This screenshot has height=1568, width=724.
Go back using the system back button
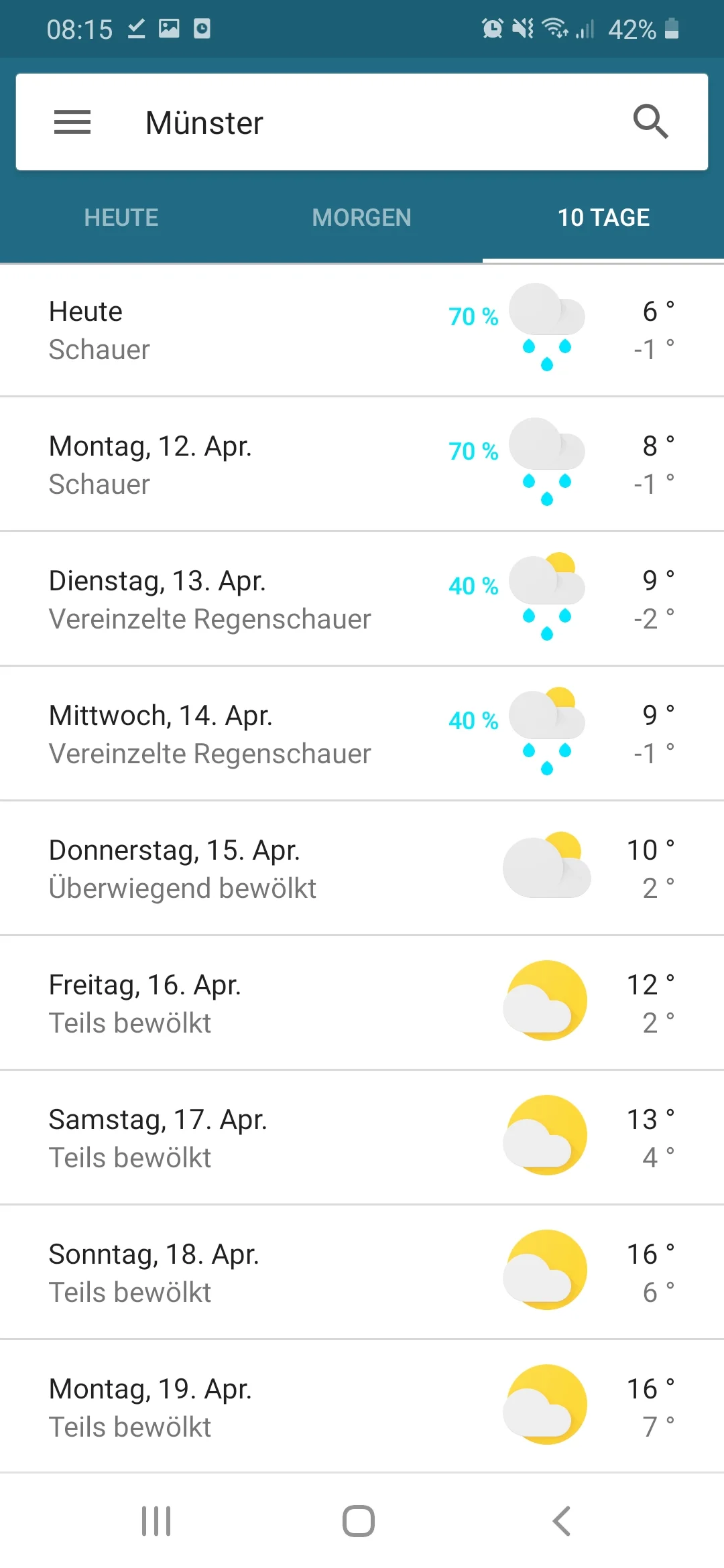pyautogui.click(x=562, y=1521)
